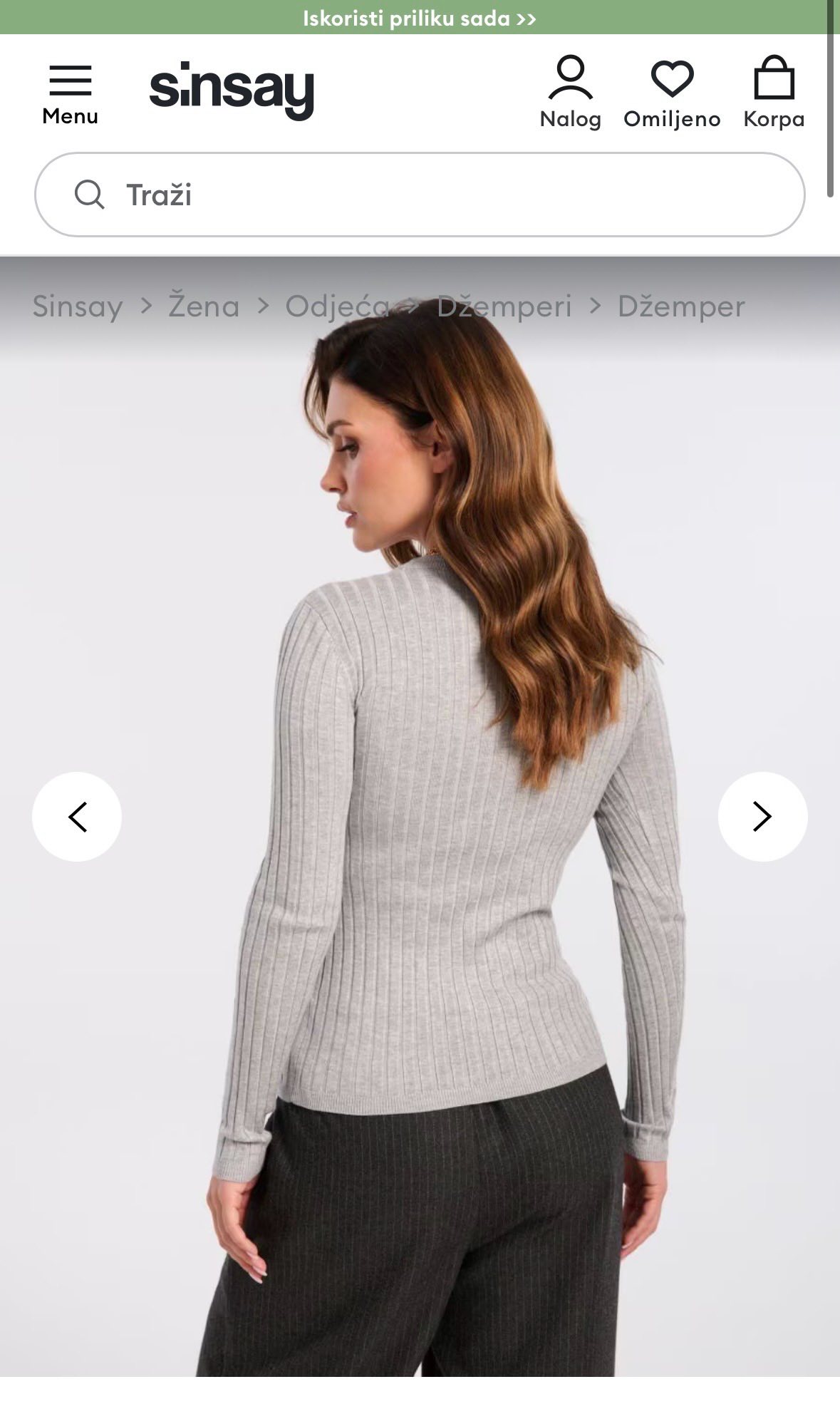Open the Nalog account page
This screenshot has height=1404, width=840.
tap(570, 93)
